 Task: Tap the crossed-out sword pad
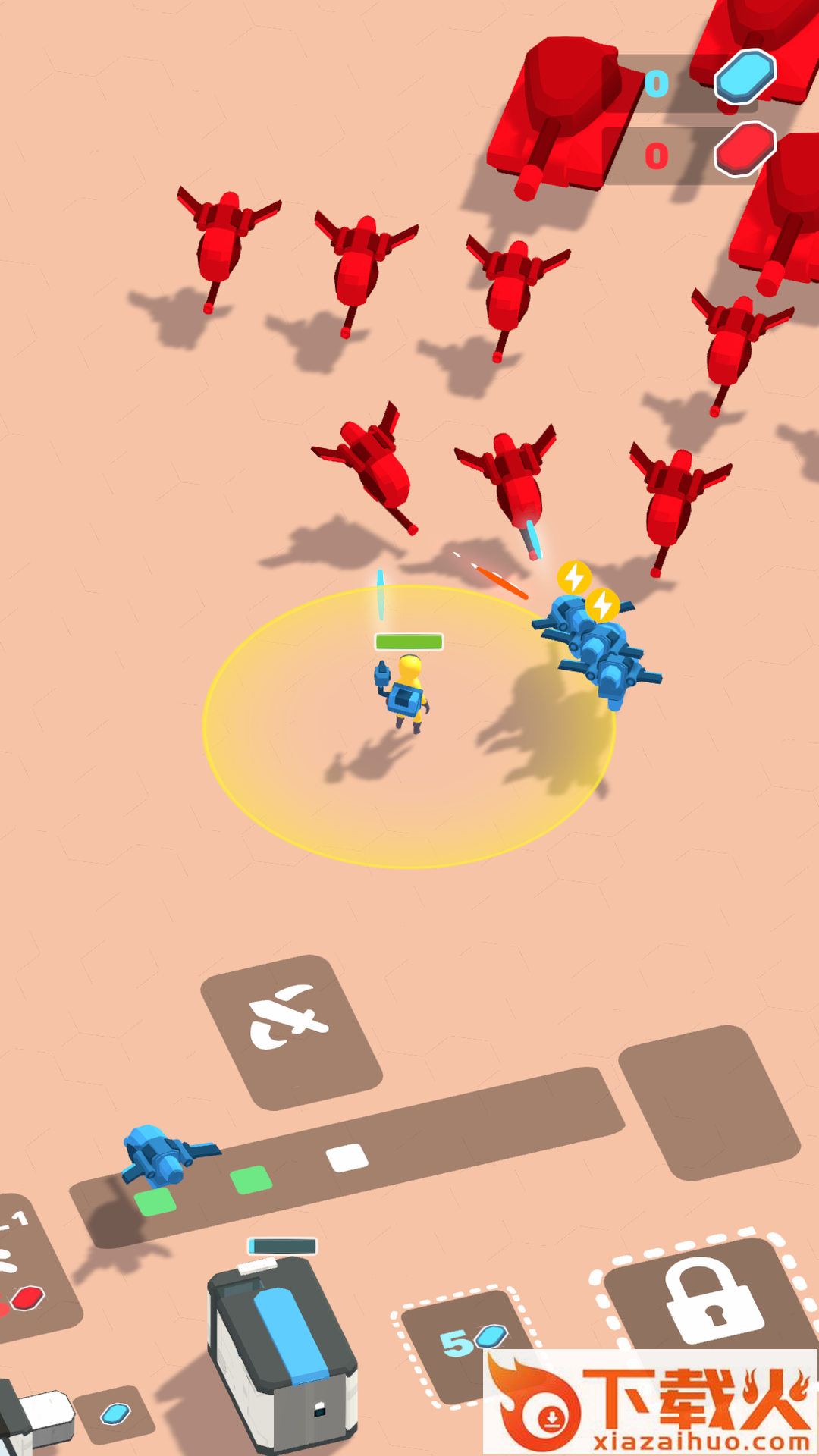[x=290, y=1031]
